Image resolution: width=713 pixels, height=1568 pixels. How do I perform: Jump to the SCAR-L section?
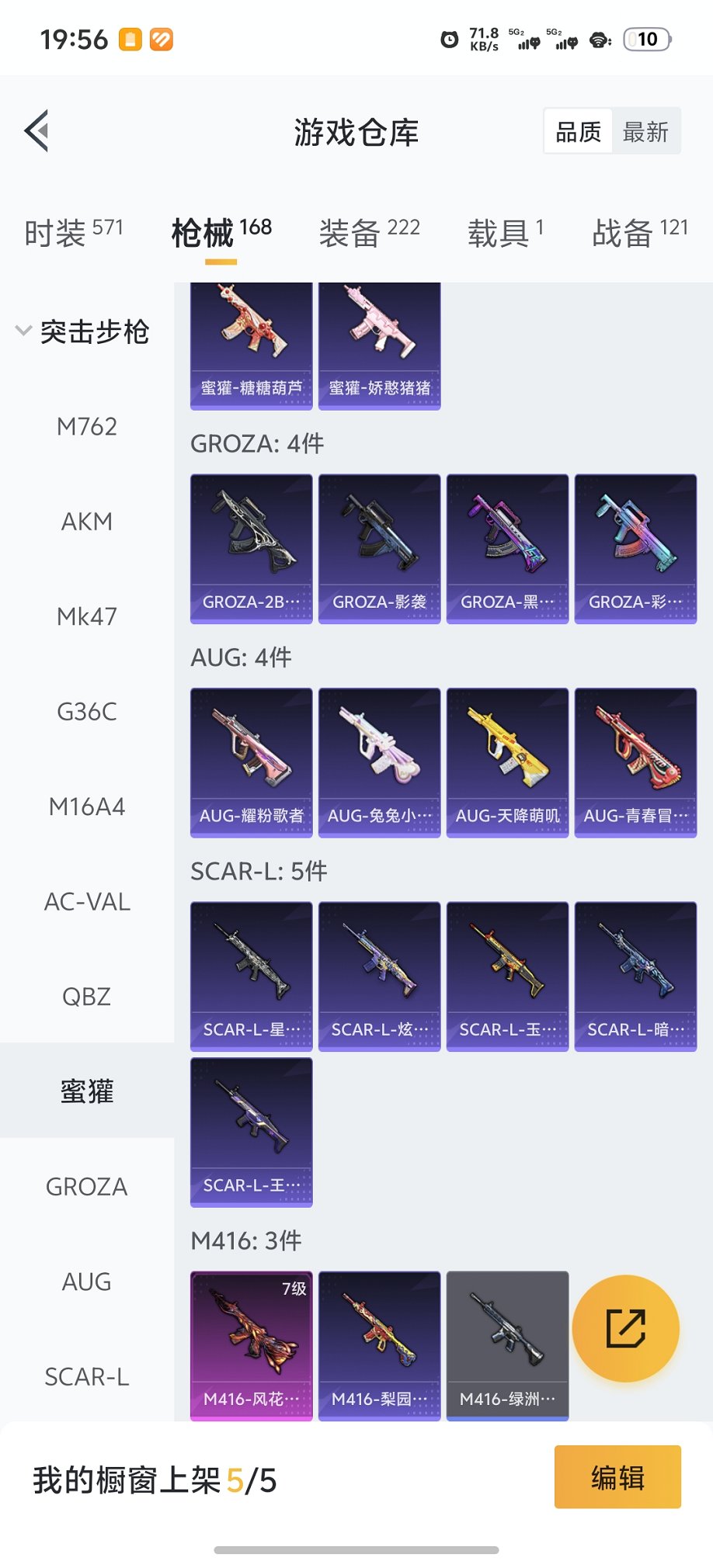coord(87,1377)
